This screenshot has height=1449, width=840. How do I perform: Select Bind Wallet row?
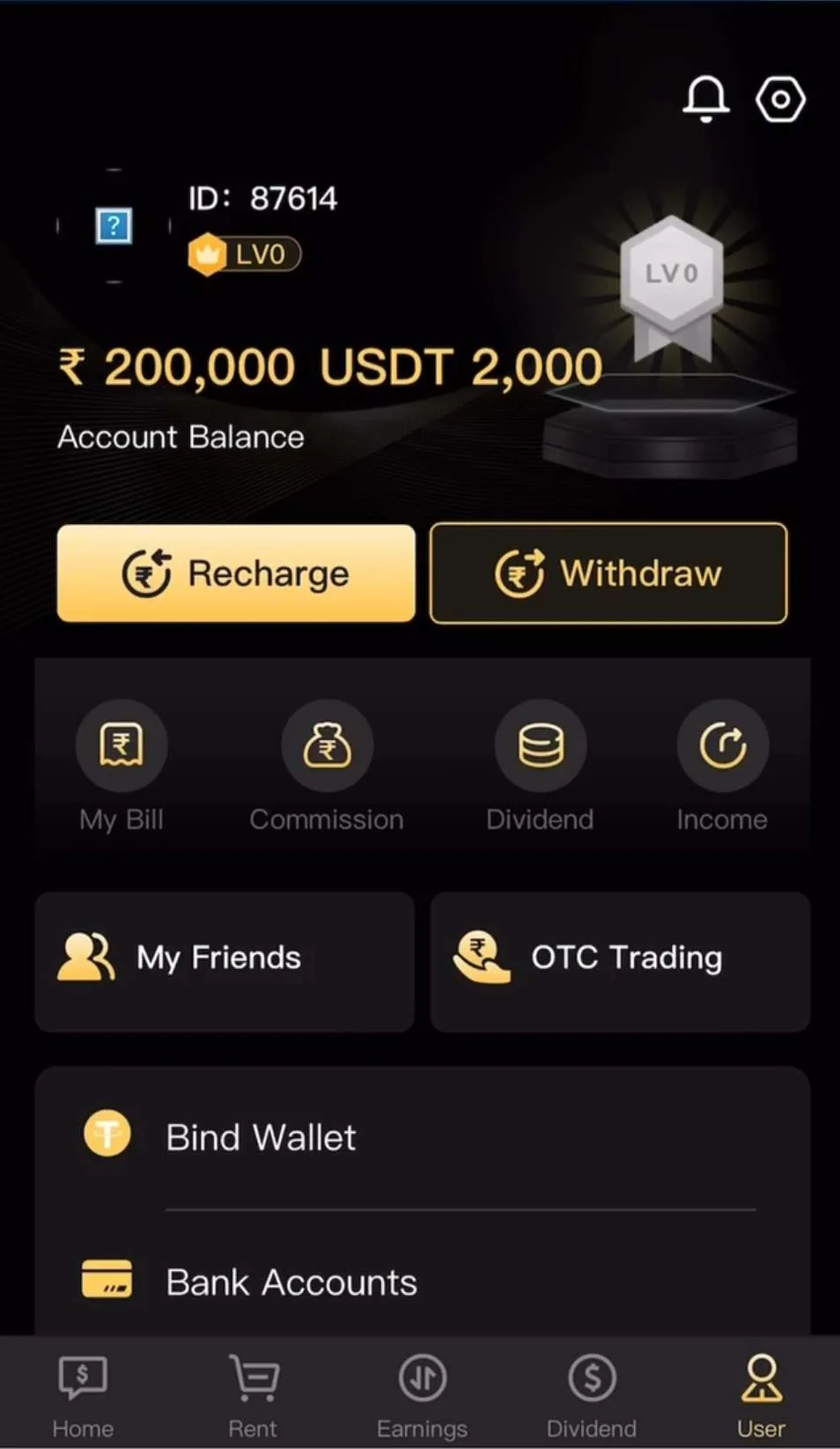click(x=421, y=1137)
